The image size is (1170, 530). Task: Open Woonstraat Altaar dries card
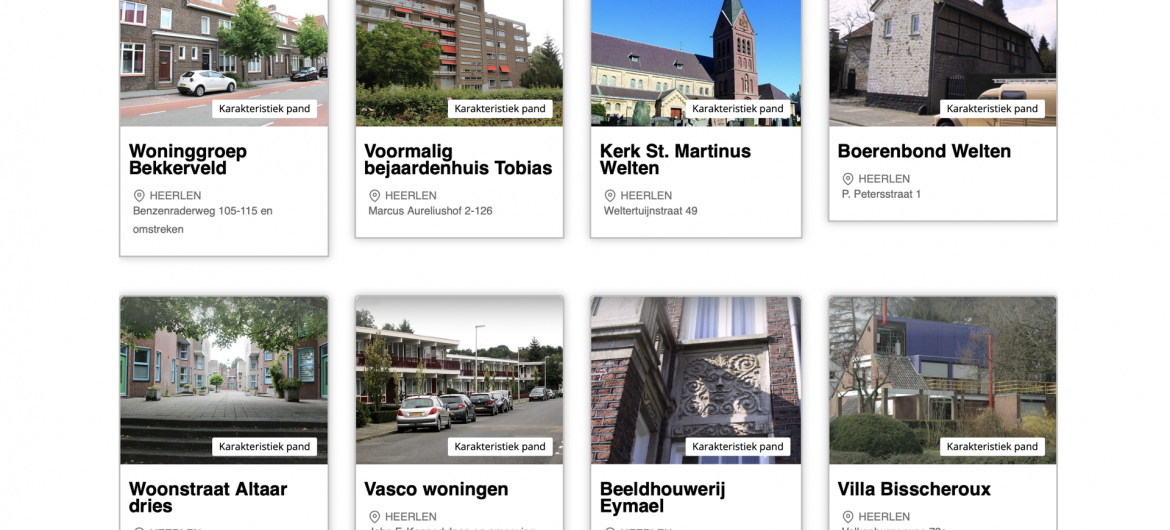point(208,497)
